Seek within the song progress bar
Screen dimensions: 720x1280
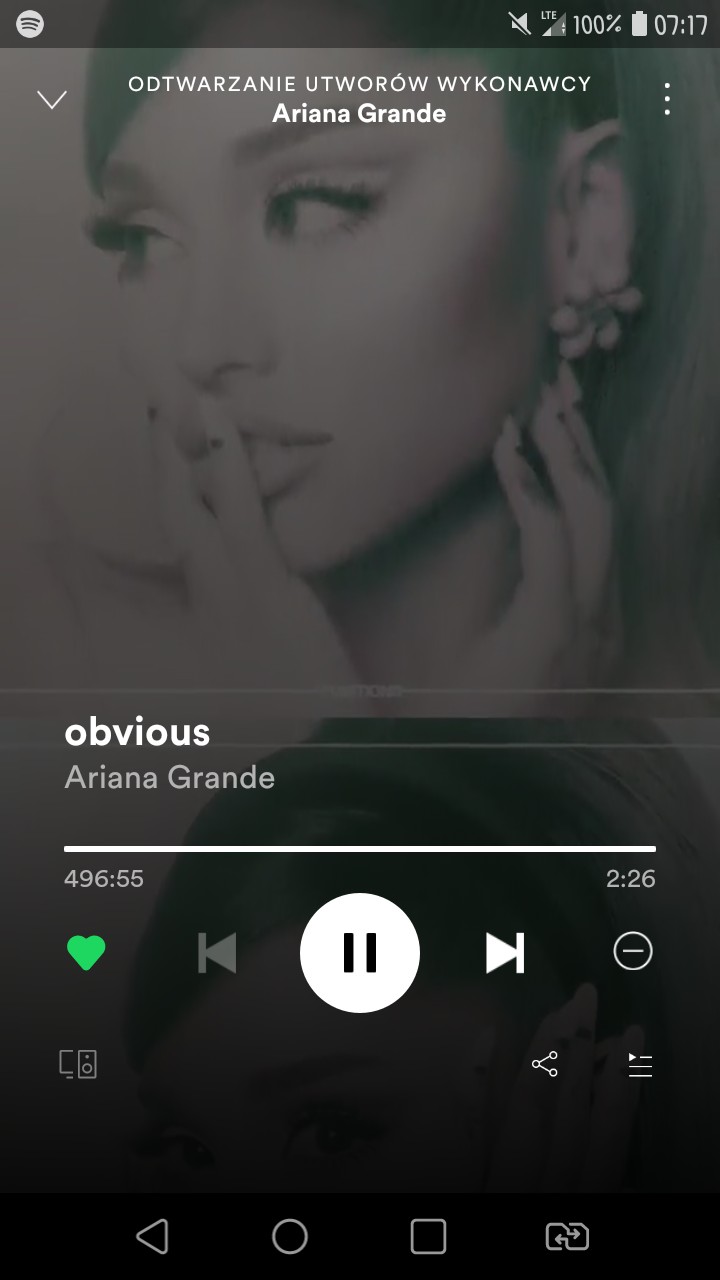click(360, 849)
